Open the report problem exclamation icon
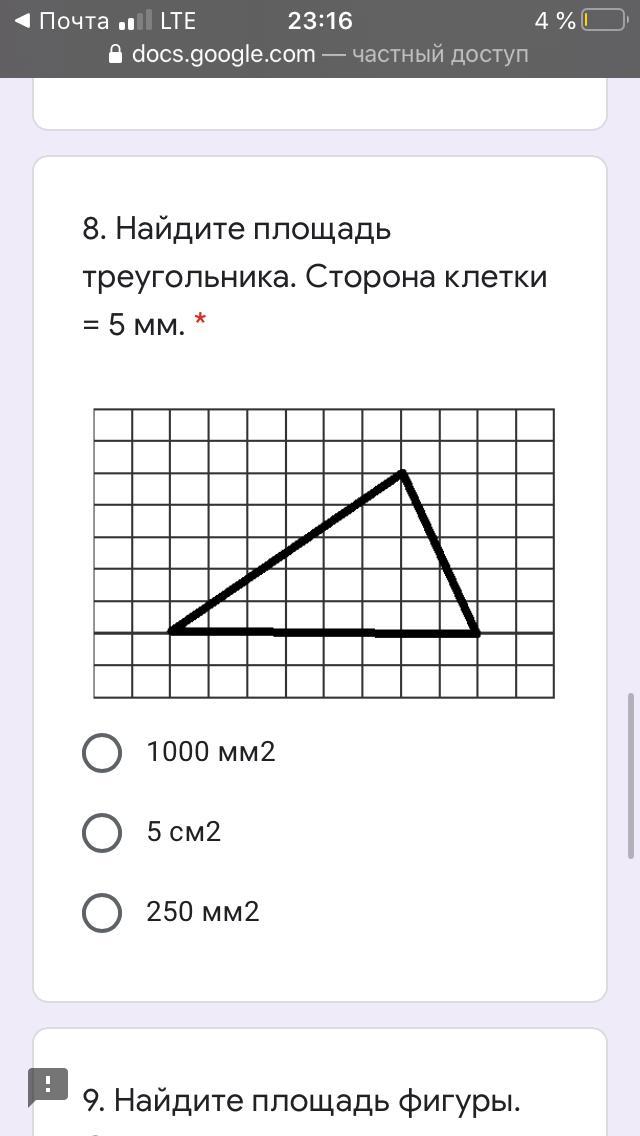640x1136 pixels. pyautogui.click(x=48, y=1085)
